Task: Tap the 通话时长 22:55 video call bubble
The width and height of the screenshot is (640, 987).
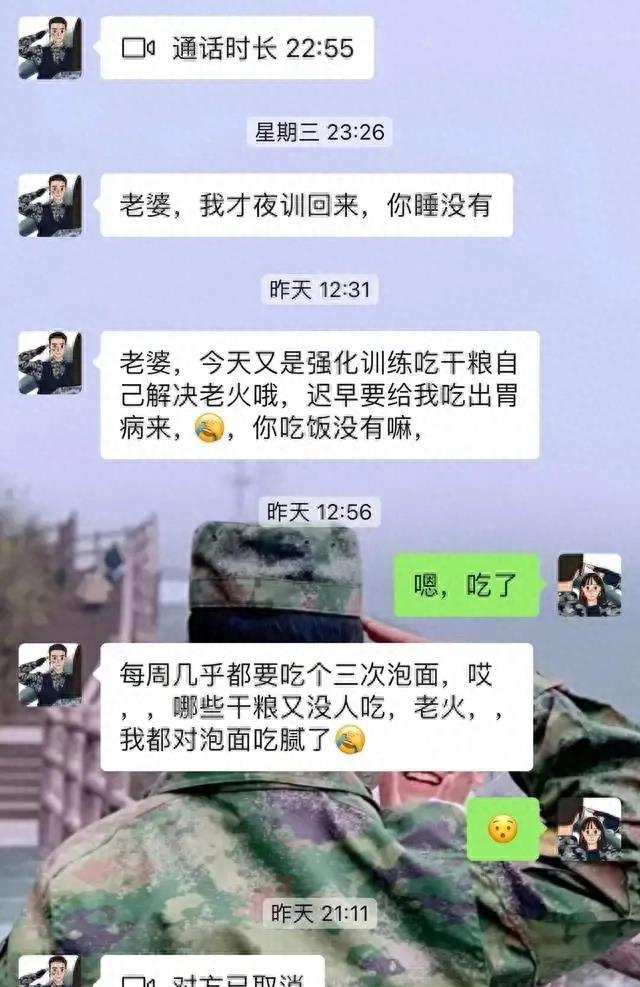Action: (236, 48)
